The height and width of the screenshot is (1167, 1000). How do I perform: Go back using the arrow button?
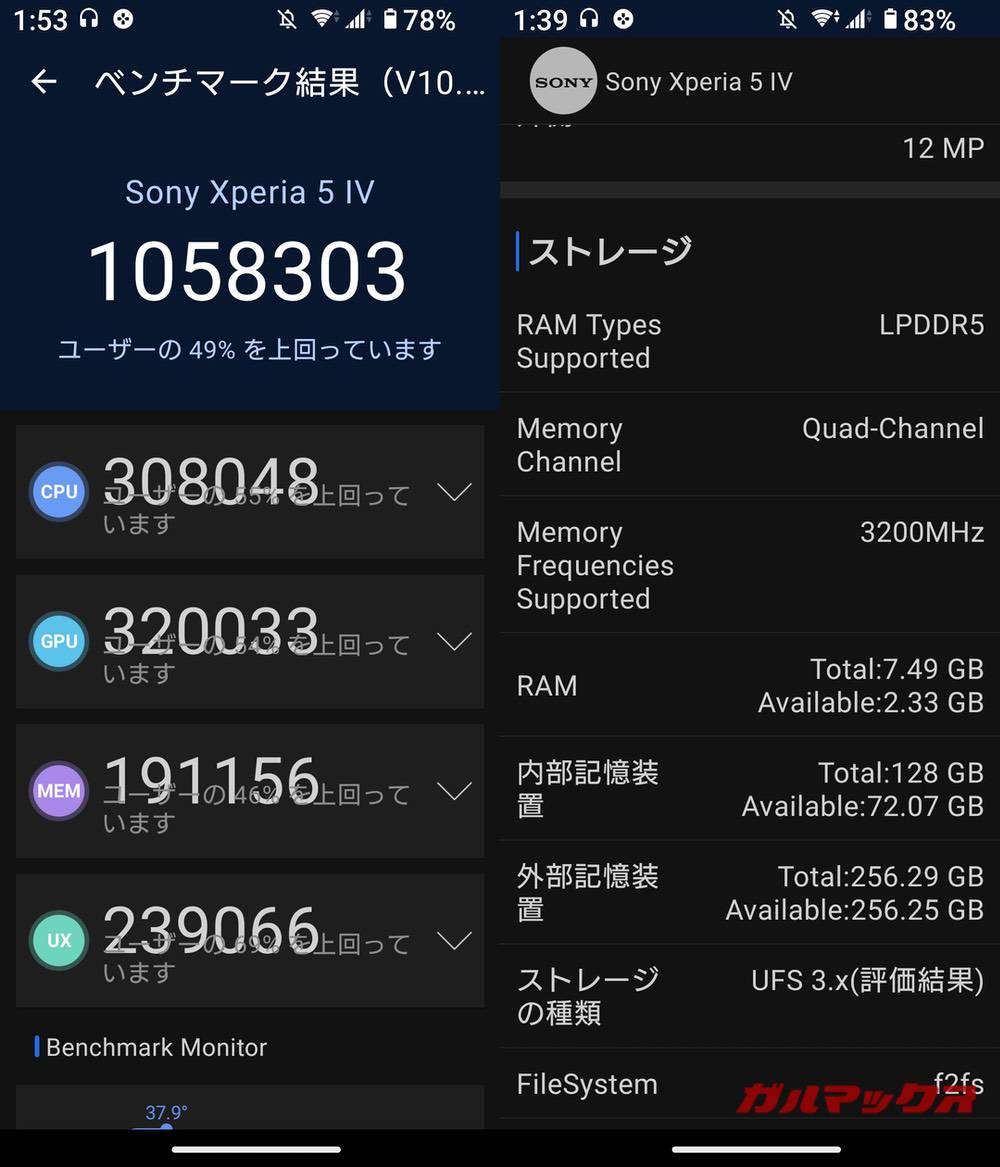click(x=44, y=83)
